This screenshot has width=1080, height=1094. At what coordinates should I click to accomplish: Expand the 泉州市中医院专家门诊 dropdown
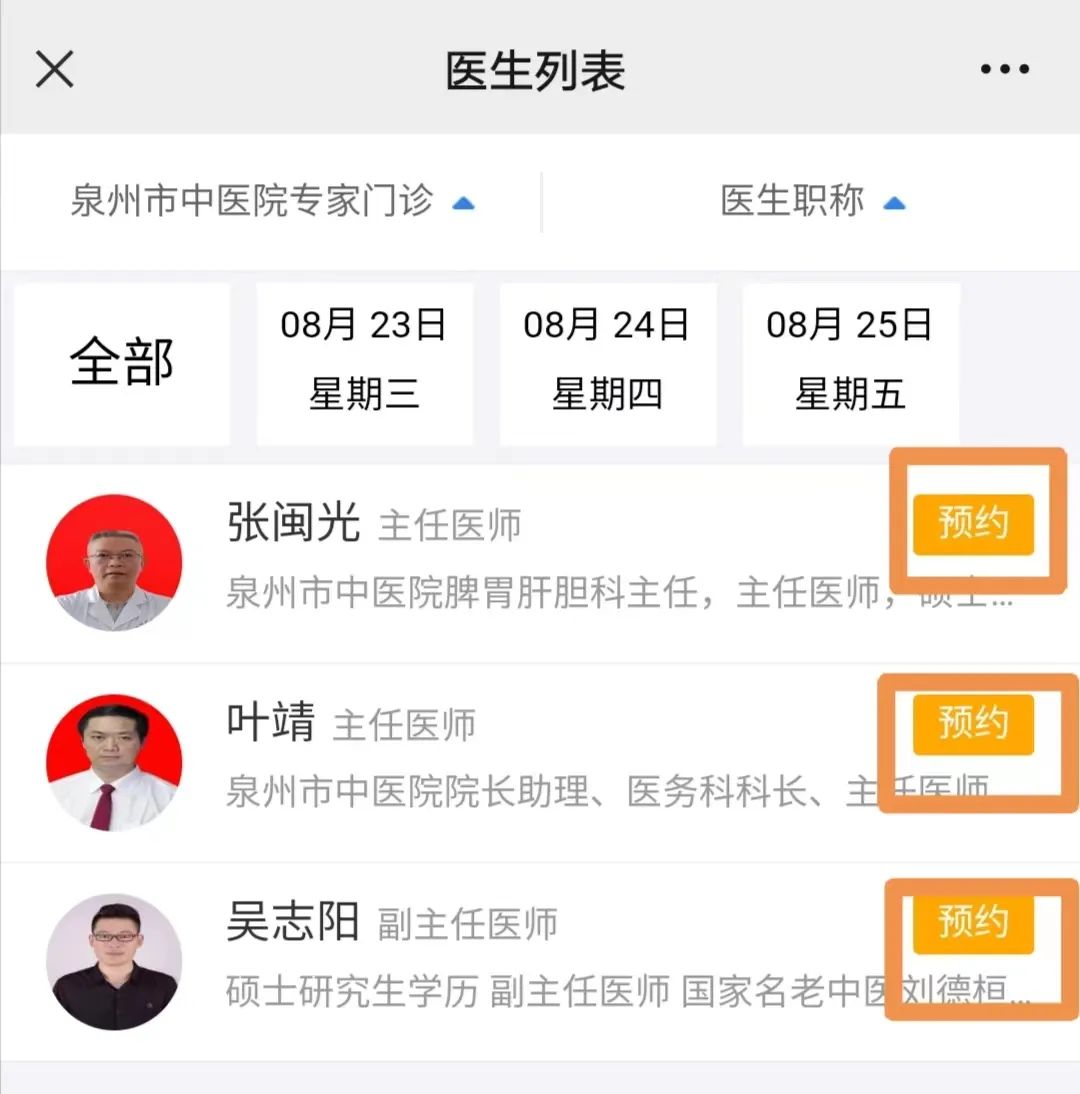pyautogui.click(x=271, y=202)
